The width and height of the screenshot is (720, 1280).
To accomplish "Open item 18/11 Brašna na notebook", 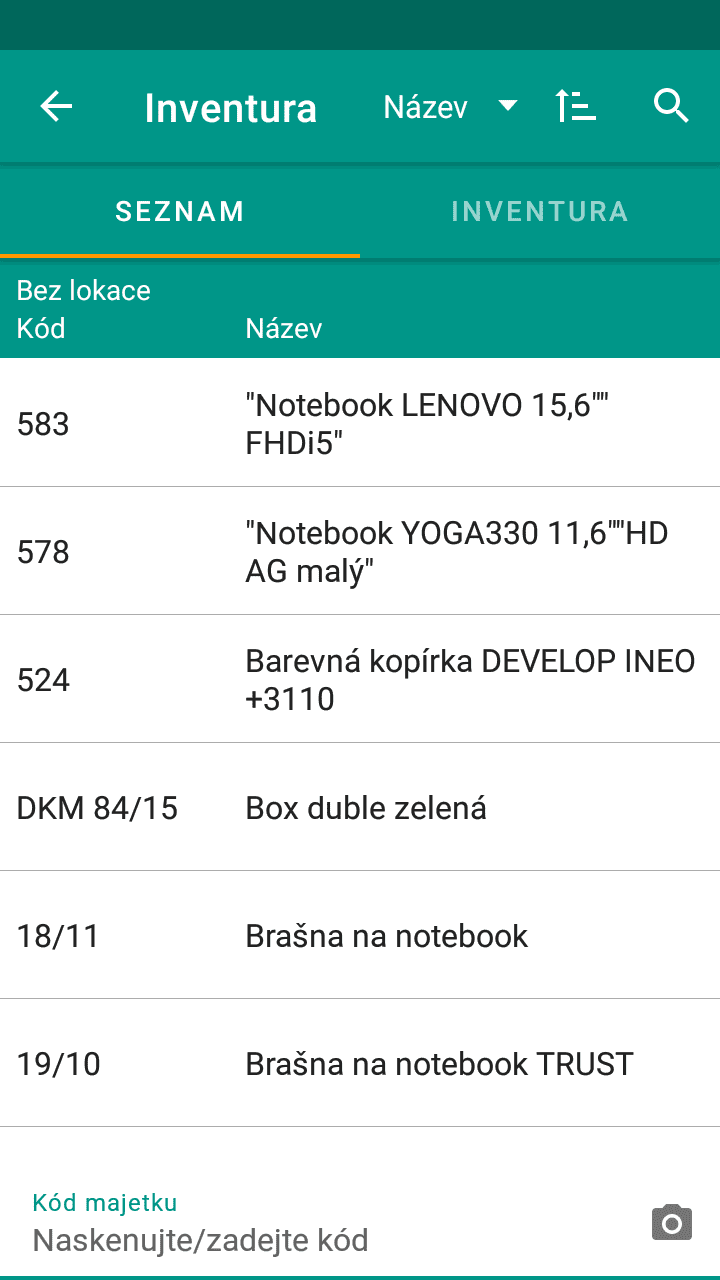I will tap(360, 936).
